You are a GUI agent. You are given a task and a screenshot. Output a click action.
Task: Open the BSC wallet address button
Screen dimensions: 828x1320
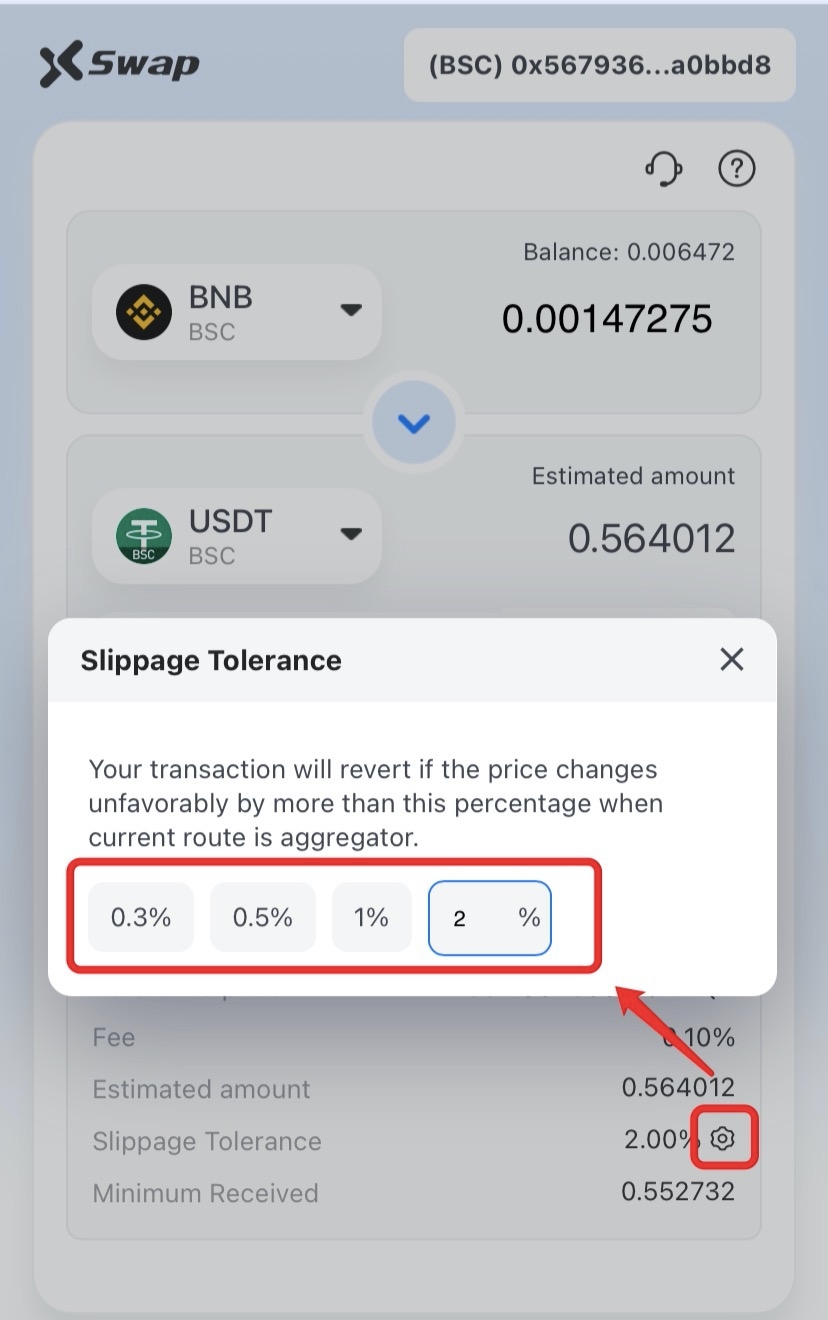[599, 66]
